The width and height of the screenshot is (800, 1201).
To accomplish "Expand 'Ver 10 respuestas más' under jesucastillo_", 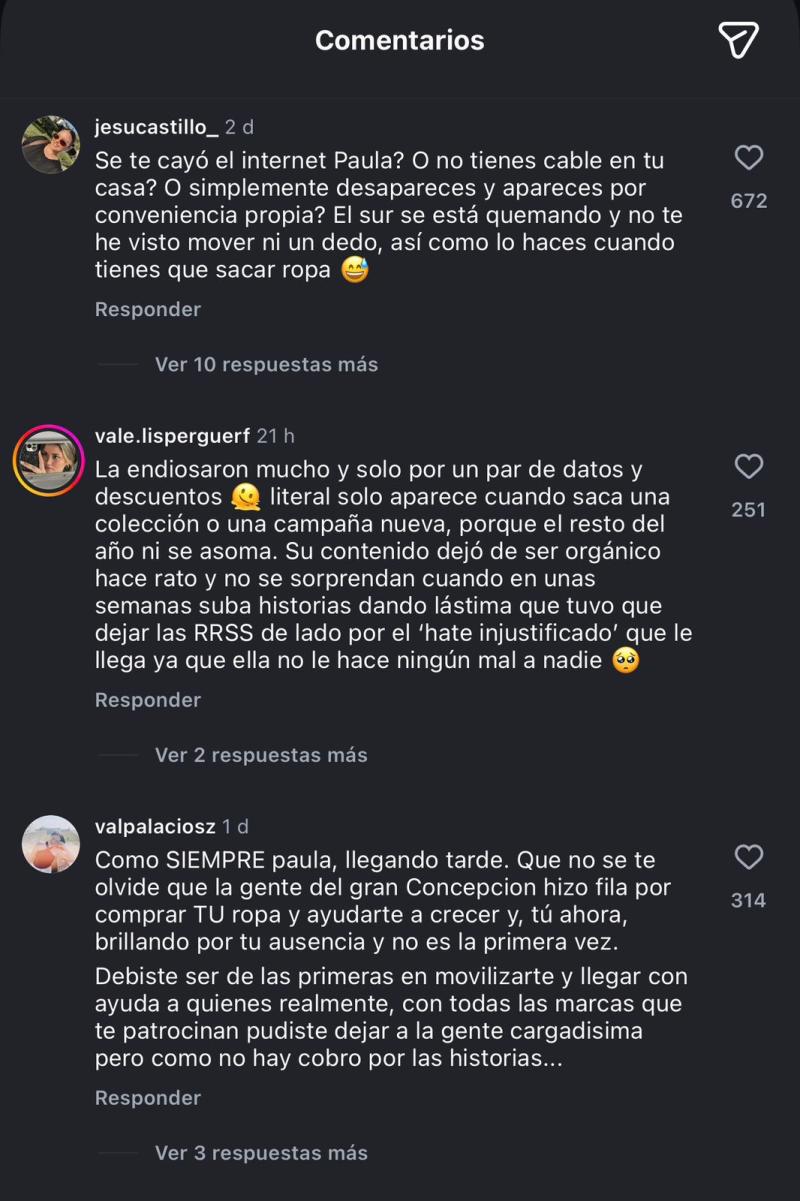I will (x=266, y=364).
